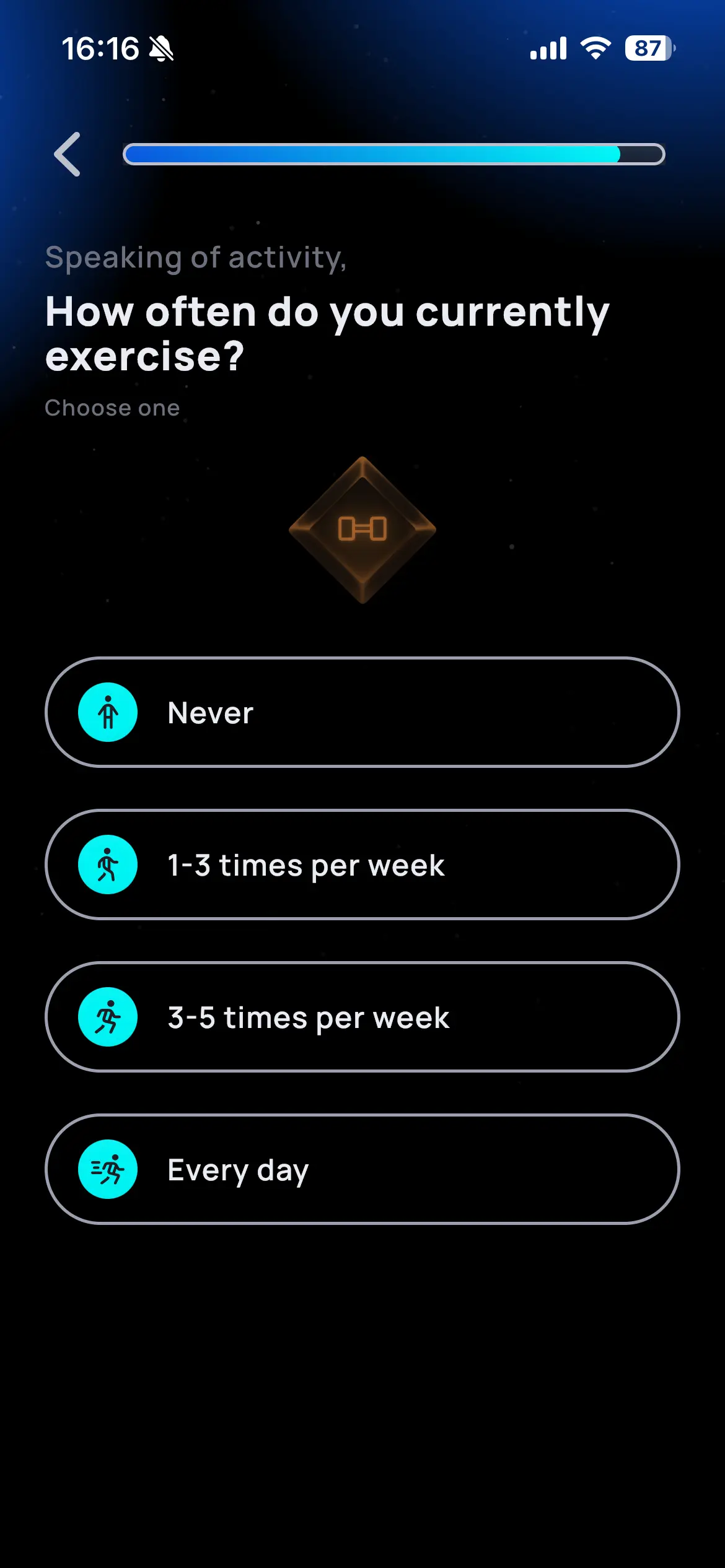Select the Never option
Screen dimensions: 725x1568
point(362,712)
